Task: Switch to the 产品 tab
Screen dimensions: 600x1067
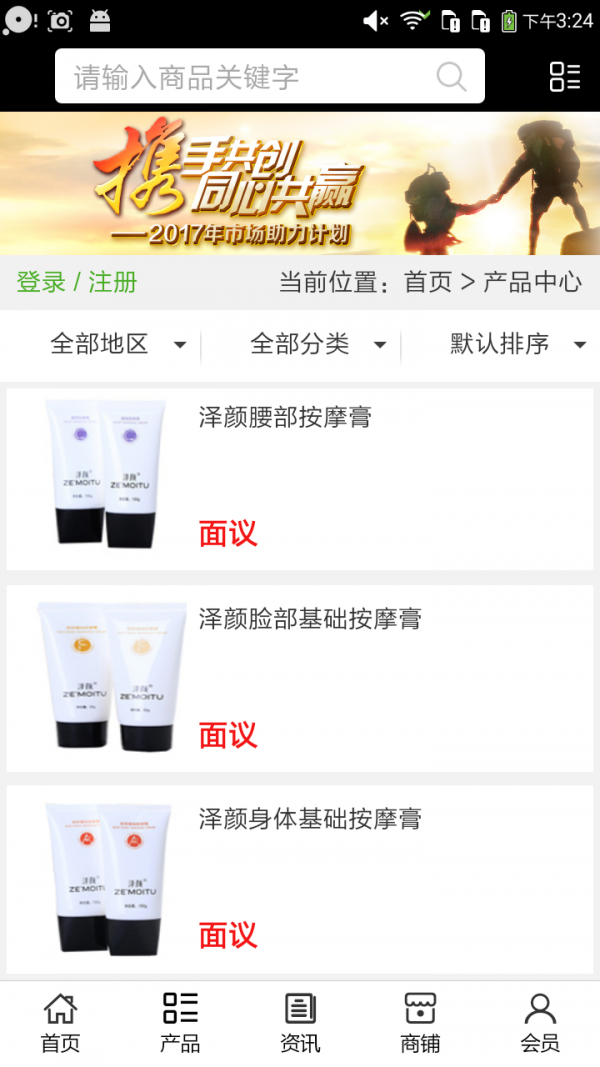Action: pyautogui.click(x=180, y=1023)
